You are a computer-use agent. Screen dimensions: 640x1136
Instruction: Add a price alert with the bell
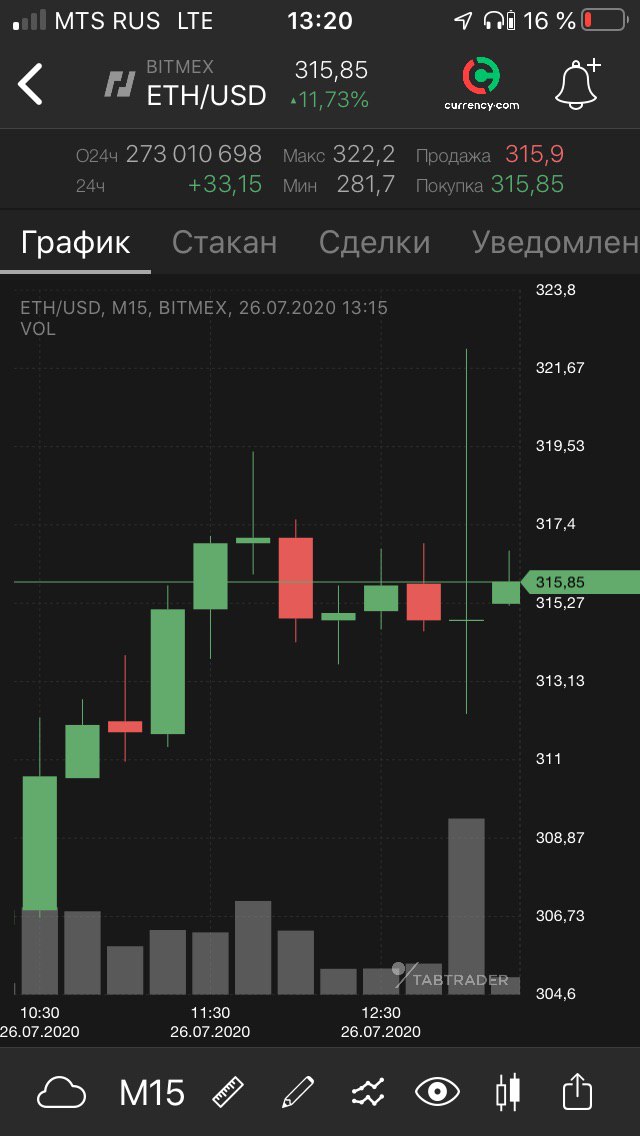(x=578, y=84)
